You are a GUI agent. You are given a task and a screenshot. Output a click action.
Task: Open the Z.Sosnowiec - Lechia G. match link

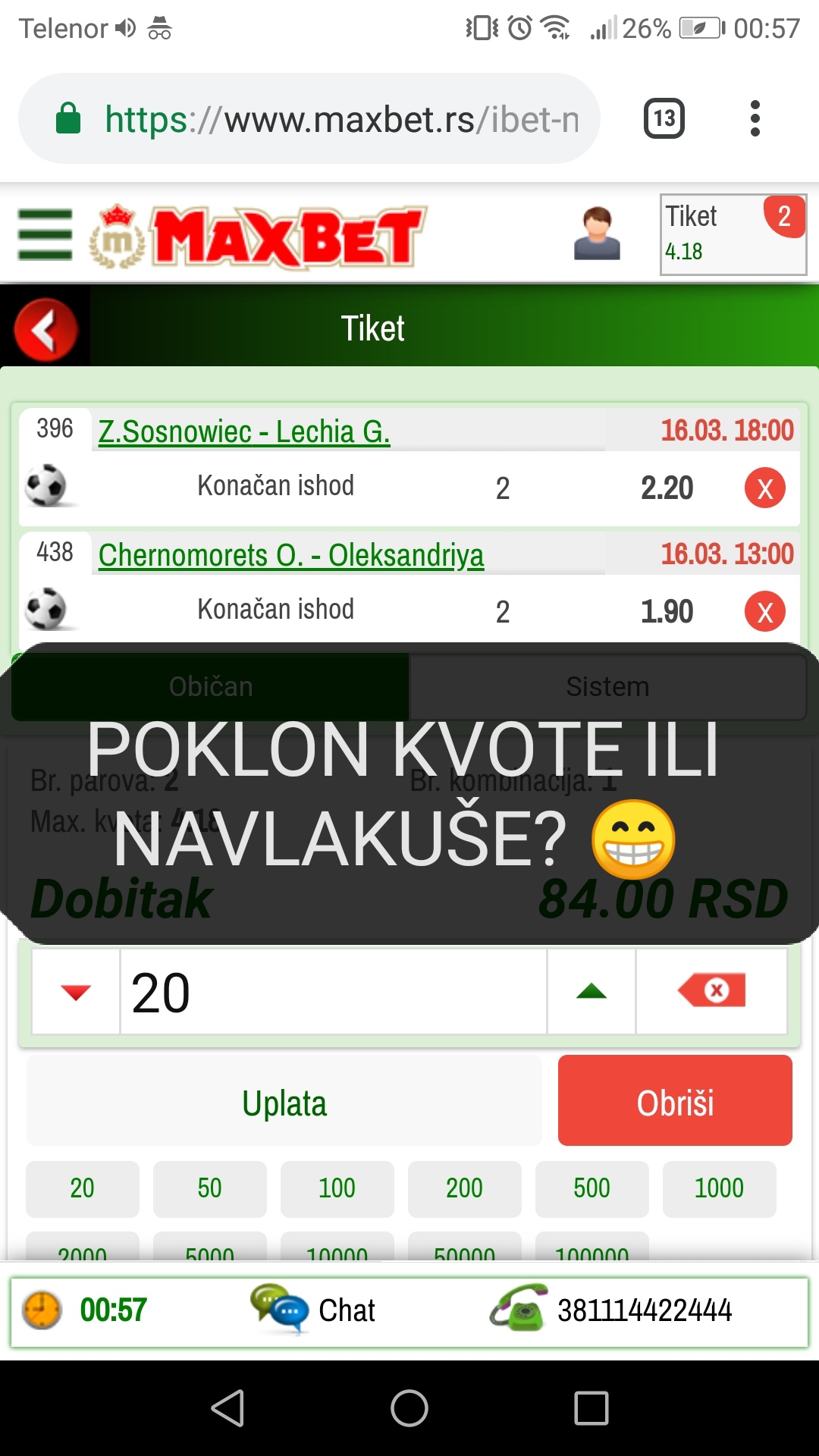click(244, 431)
